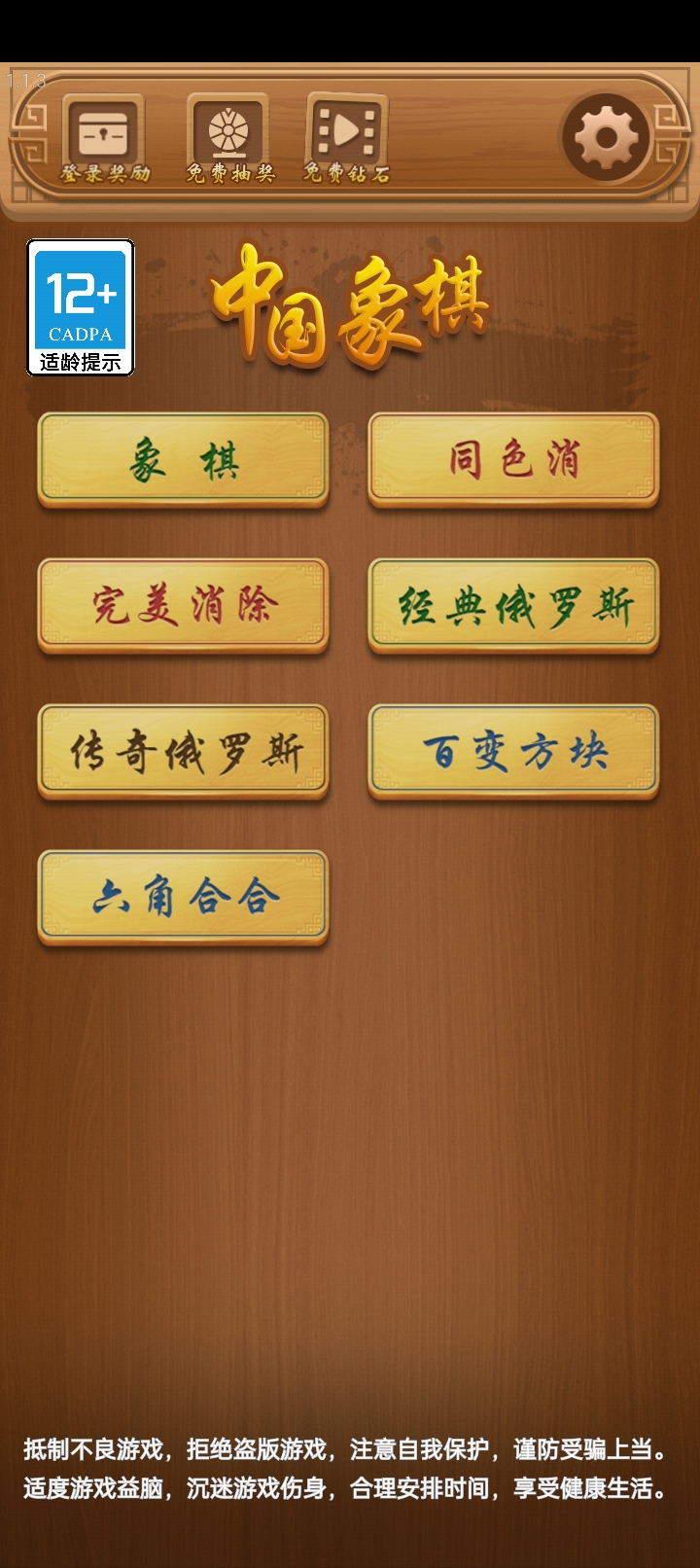View the 12+ CADPA age rating badge
Image resolution: width=700 pixels, height=1568 pixels.
82,302
